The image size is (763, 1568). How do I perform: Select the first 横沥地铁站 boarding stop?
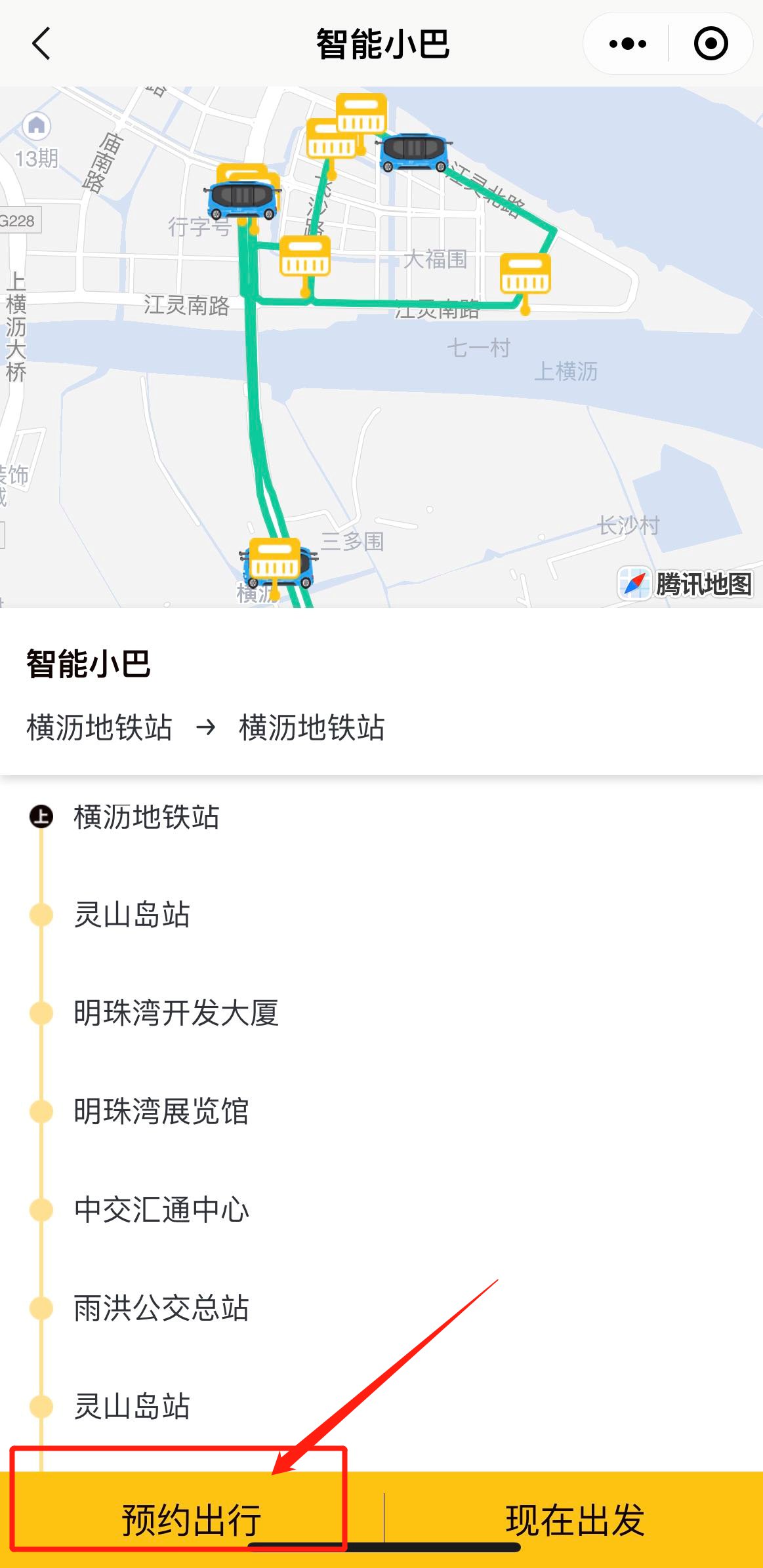pyautogui.click(x=146, y=816)
